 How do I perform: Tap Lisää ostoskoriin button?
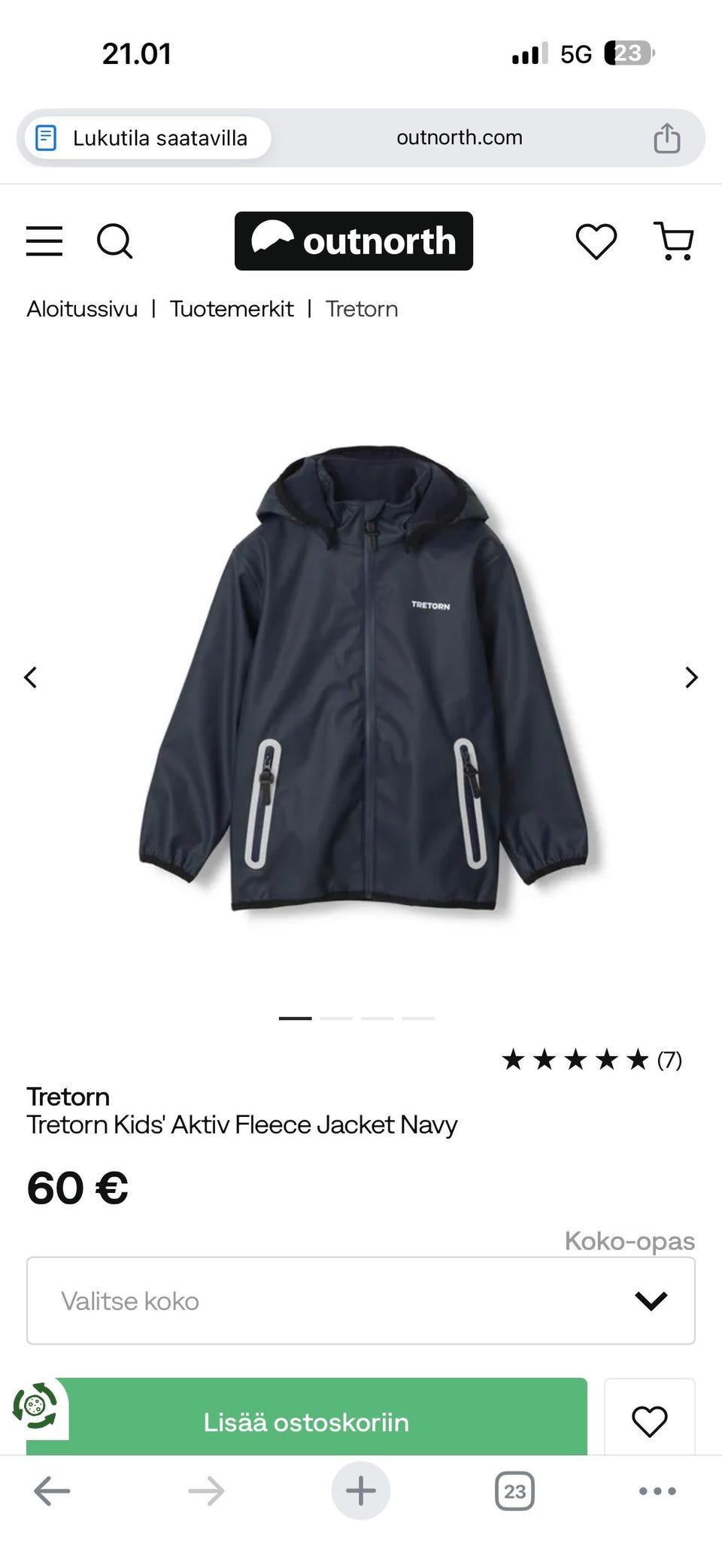pos(307,1421)
